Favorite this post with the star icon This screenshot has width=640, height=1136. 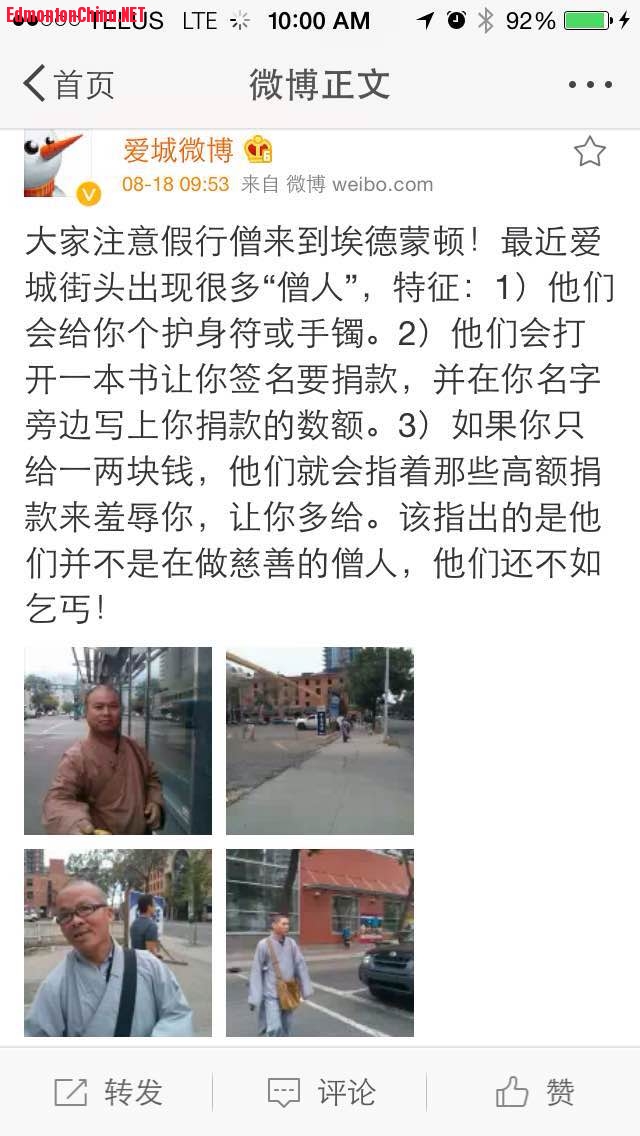[x=589, y=152]
